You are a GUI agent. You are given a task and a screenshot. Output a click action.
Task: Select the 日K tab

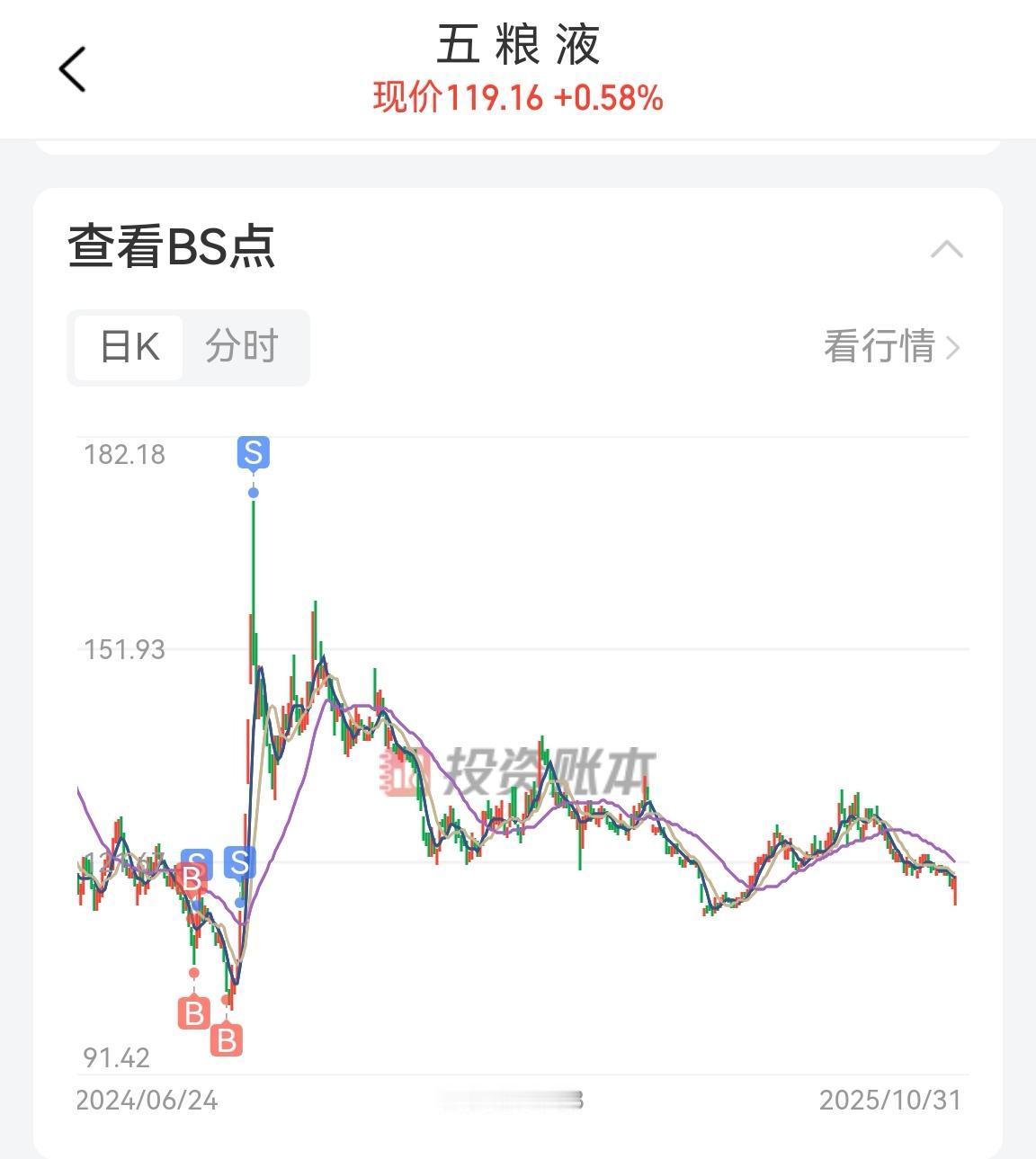[x=129, y=346]
